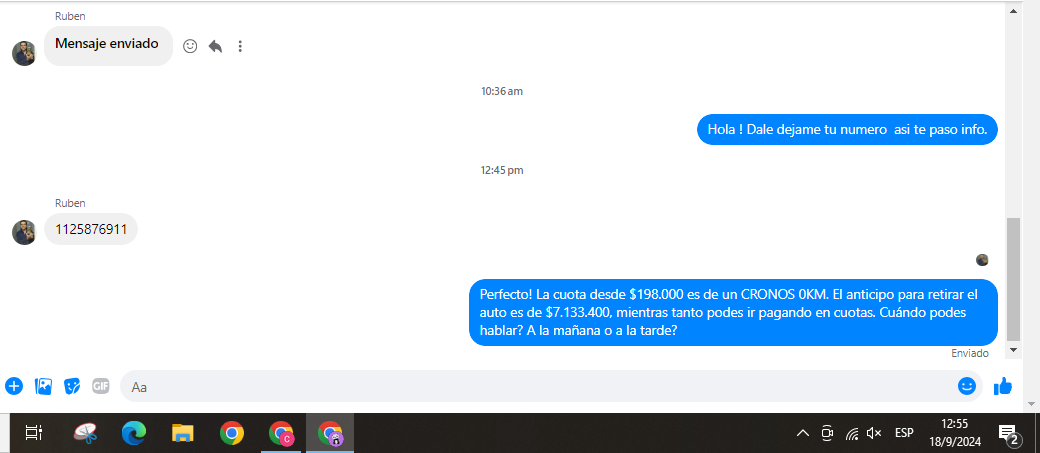
Task: Focus the Aa message input field
Action: point(530,386)
